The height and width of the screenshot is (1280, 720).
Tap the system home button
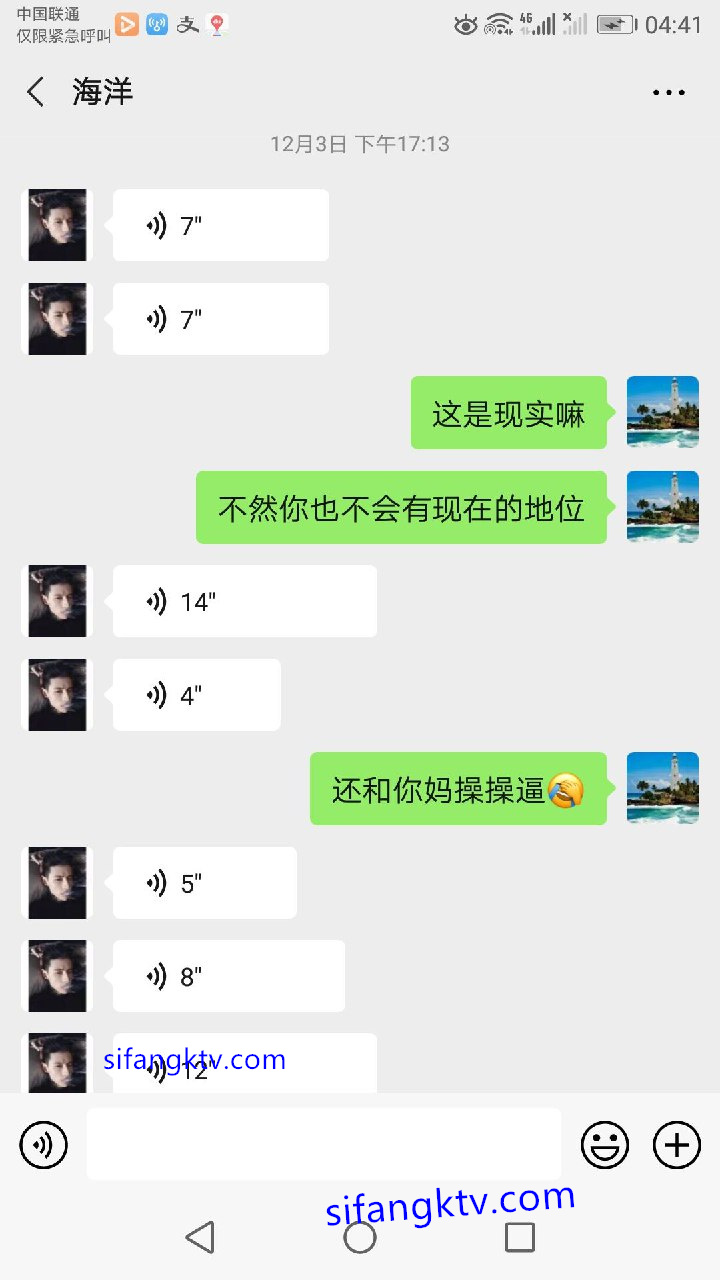[x=360, y=1237]
